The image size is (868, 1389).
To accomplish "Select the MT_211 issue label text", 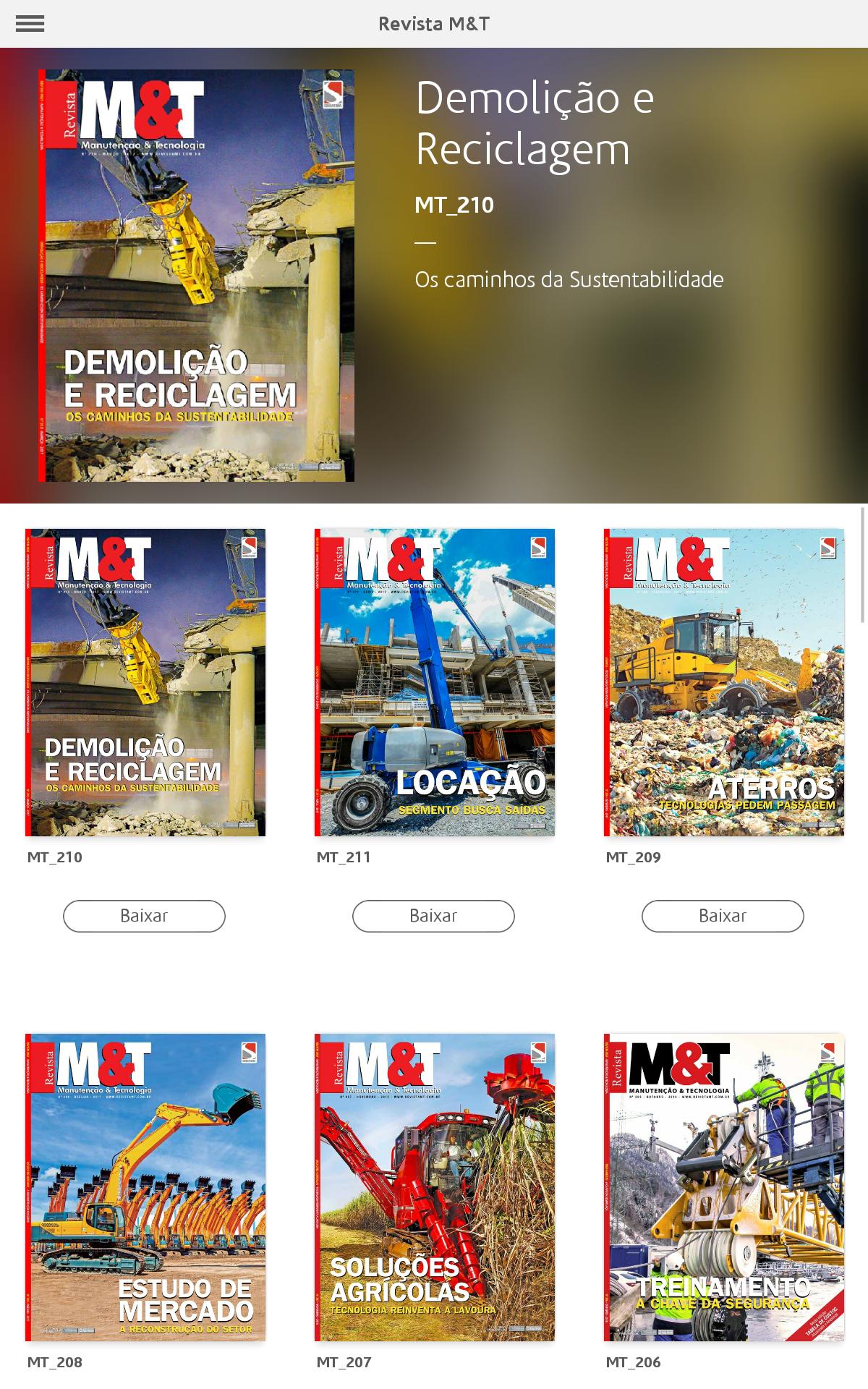I will click(343, 859).
